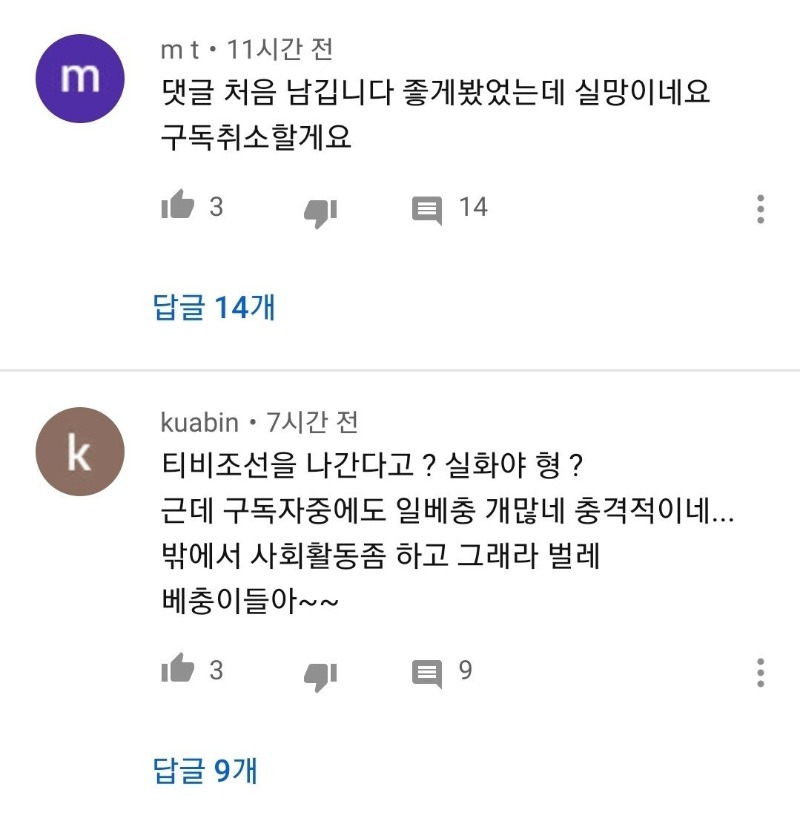Open reply icon on m t's comment
Viewport: 800px width, 824px height.
click(427, 211)
